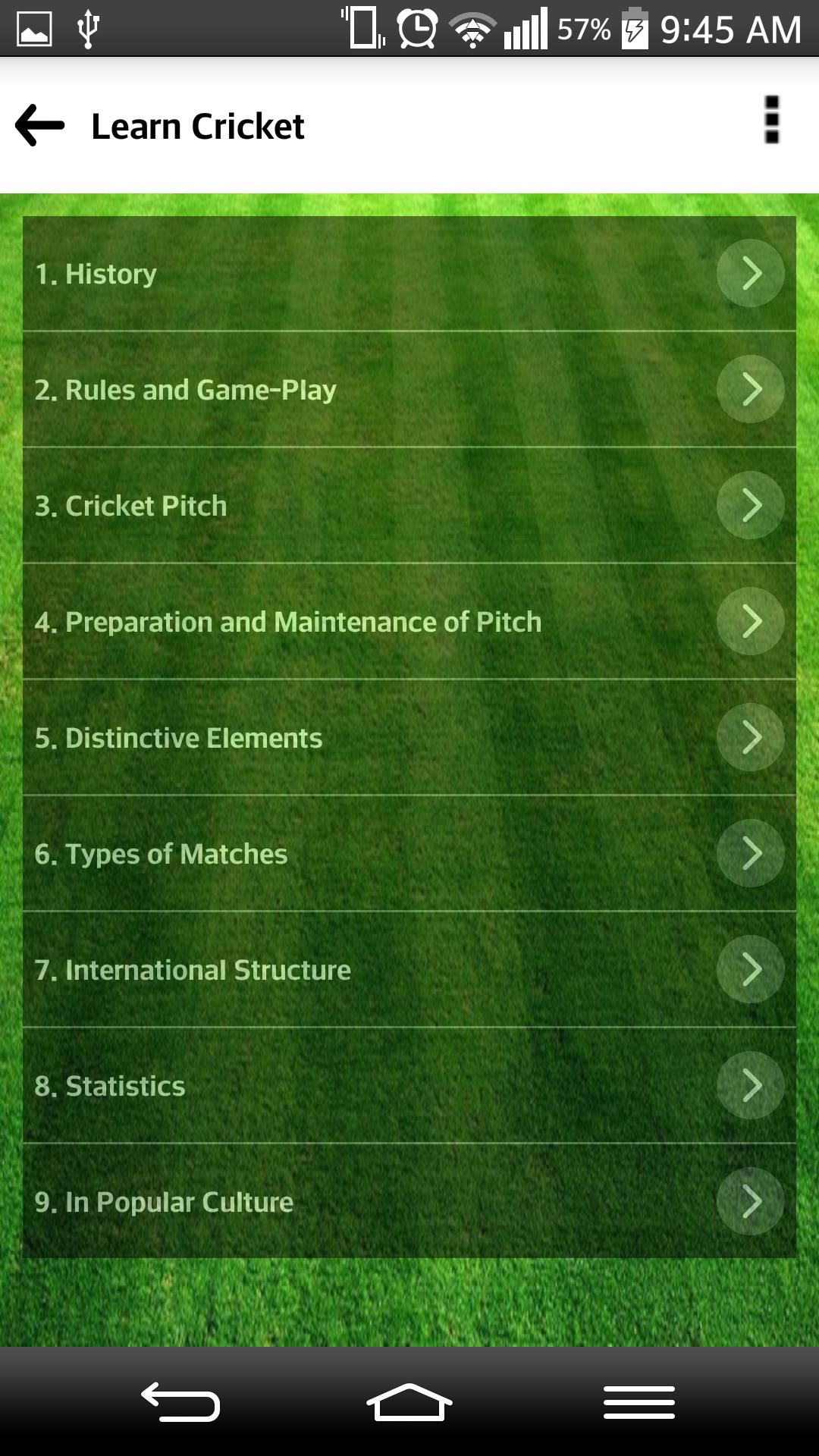
Task: Tap the system back button
Action: pyautogui.click(x=180, y=1402)
